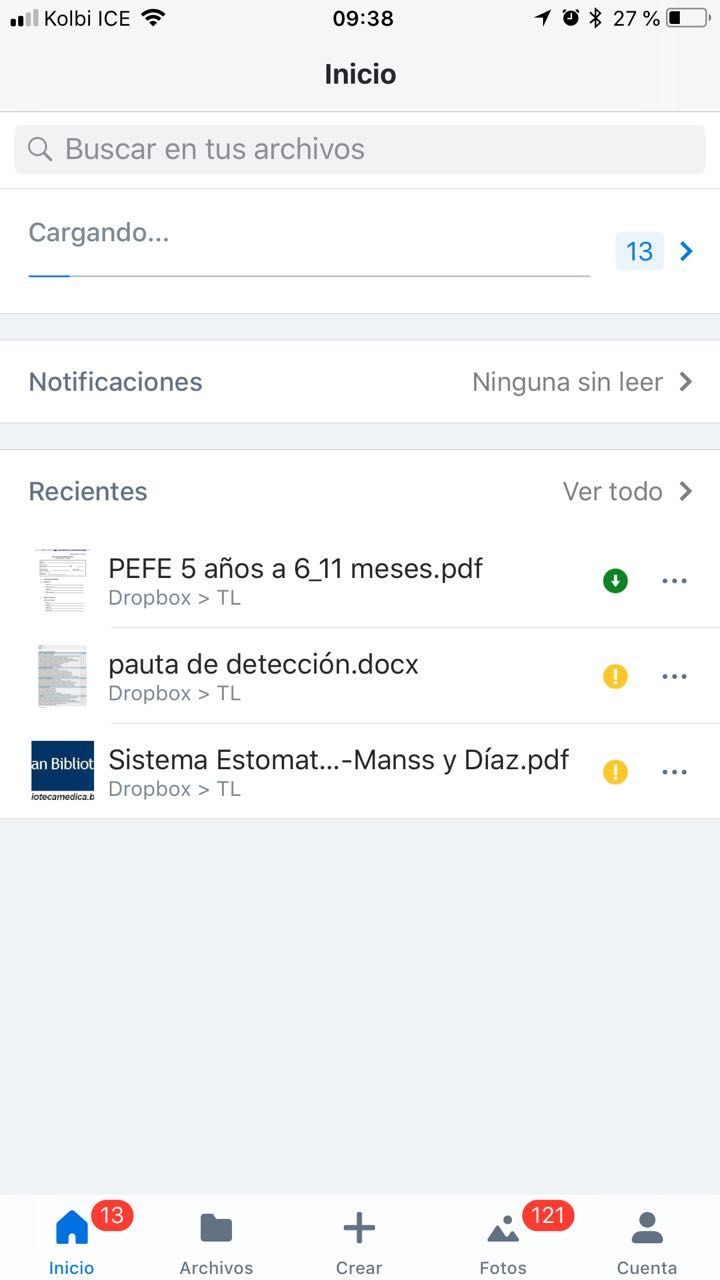Open the Fotos section with 121 badge
720x1280 pixels.
[x=502, y=1230]
